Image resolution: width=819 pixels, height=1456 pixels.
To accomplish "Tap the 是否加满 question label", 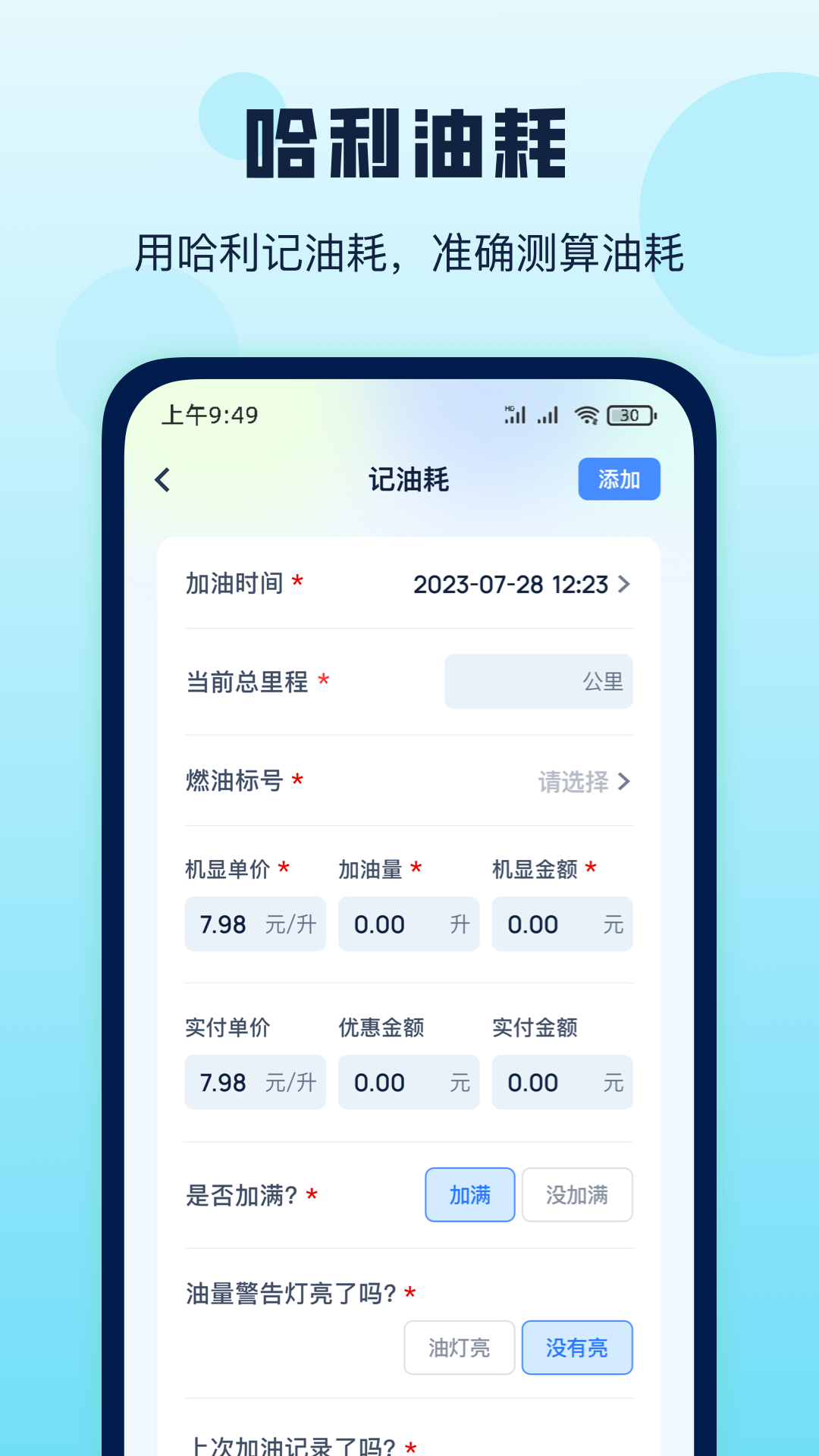I will (243, 1194).
